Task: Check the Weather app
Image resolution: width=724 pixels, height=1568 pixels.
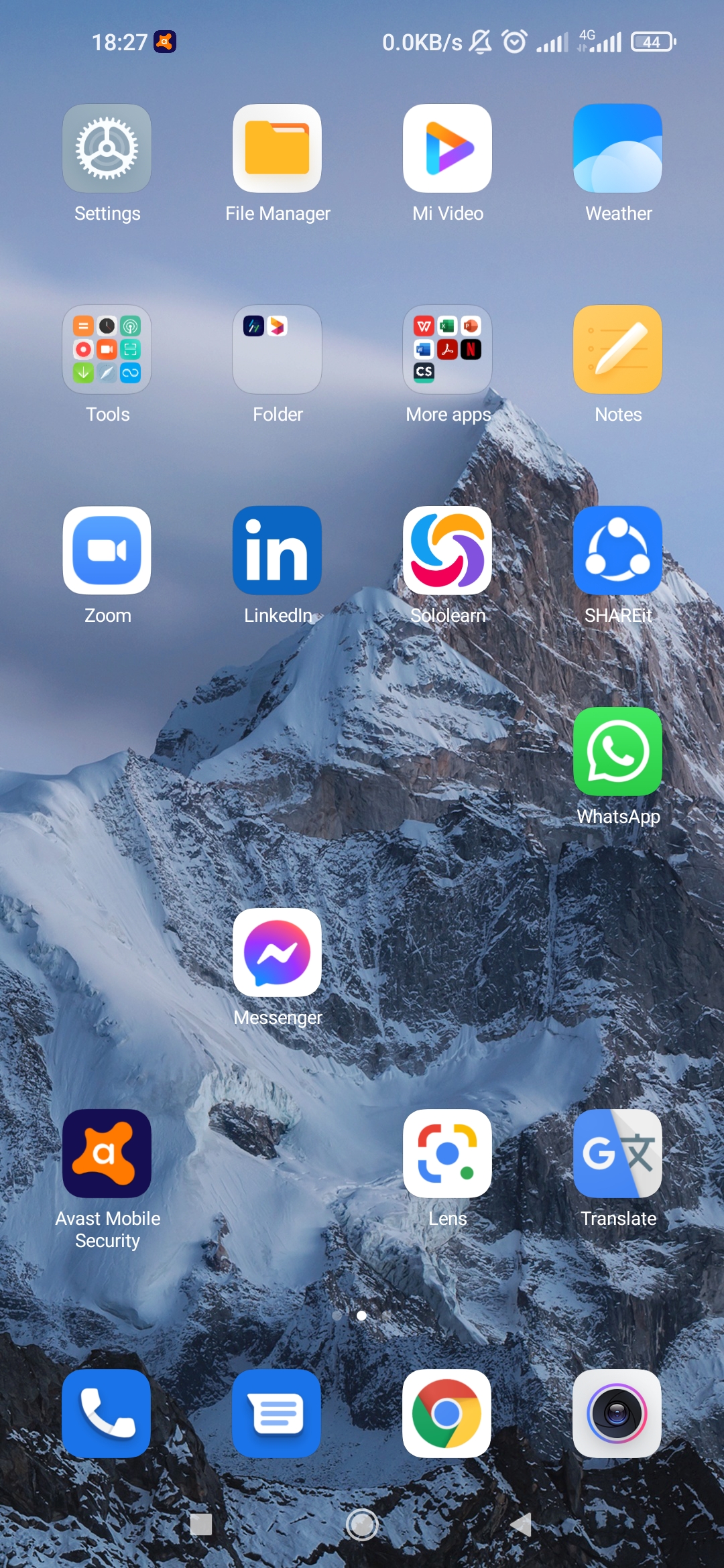Action: tap(617, 149)
